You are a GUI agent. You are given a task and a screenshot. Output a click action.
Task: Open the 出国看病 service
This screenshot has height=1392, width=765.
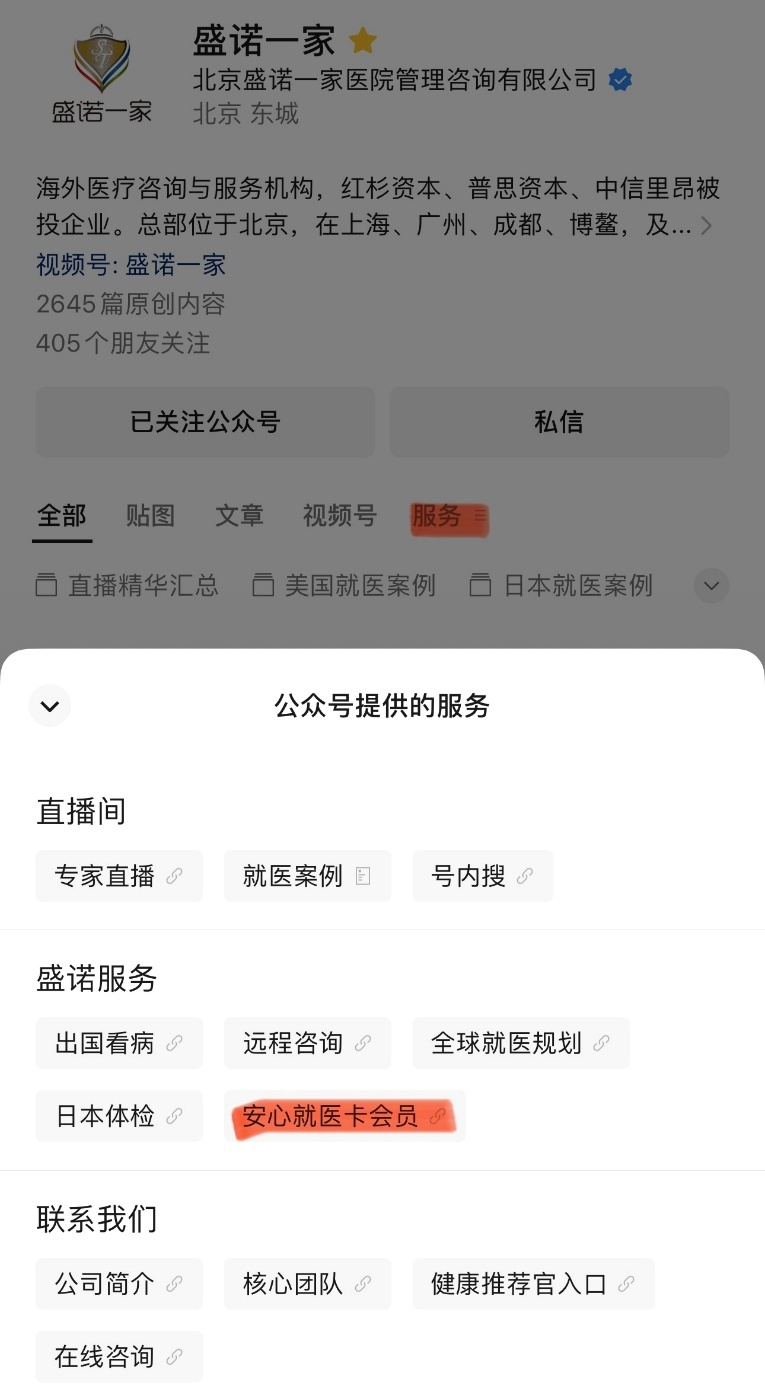[105, 1043]
